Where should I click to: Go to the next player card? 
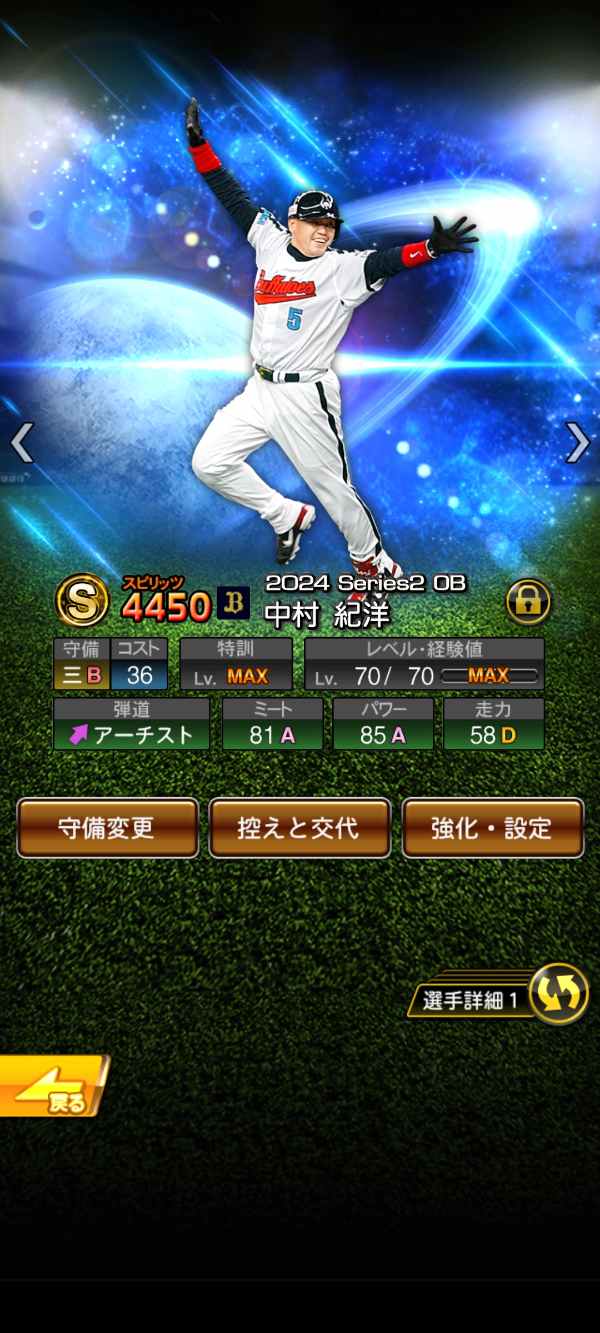coord(577,442)
